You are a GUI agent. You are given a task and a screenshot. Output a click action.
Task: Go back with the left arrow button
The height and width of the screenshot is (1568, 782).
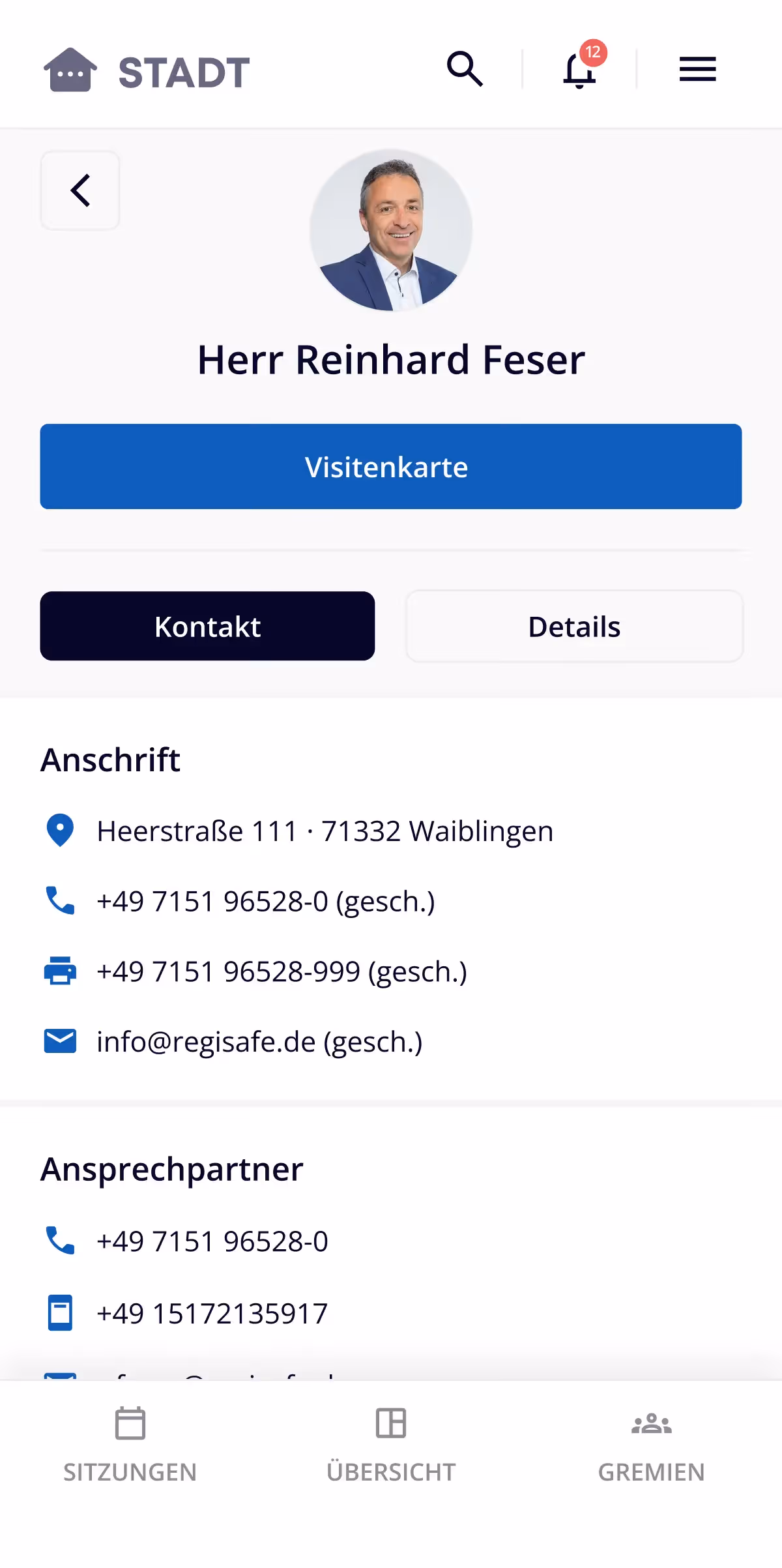(80, 190)
